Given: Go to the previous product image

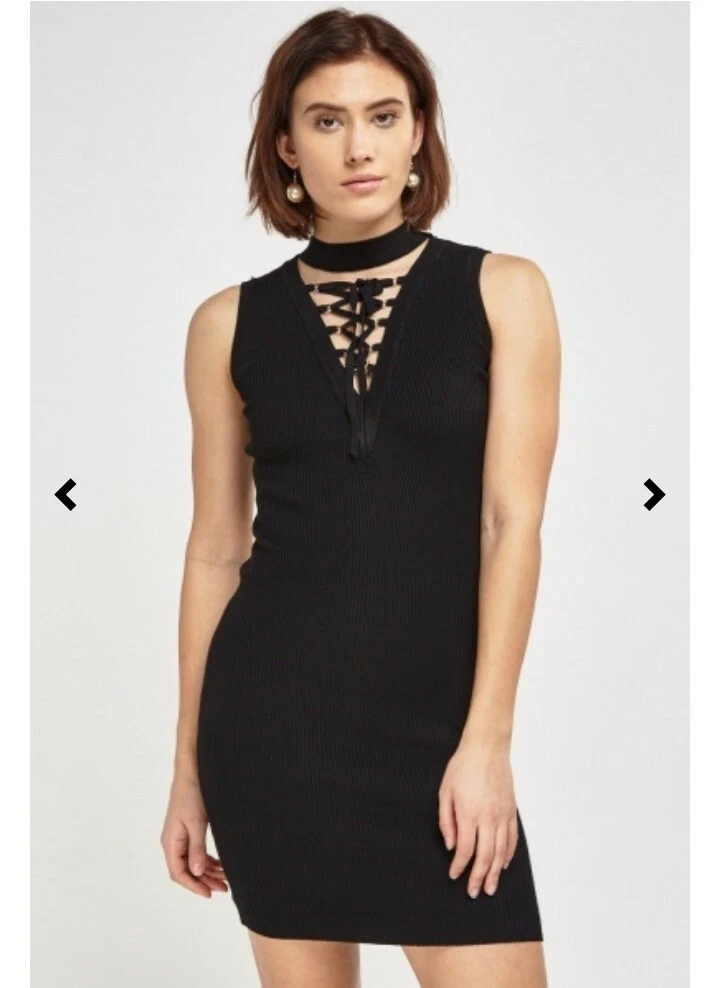Looking at the screenshot, I should (x=66, y=494).
